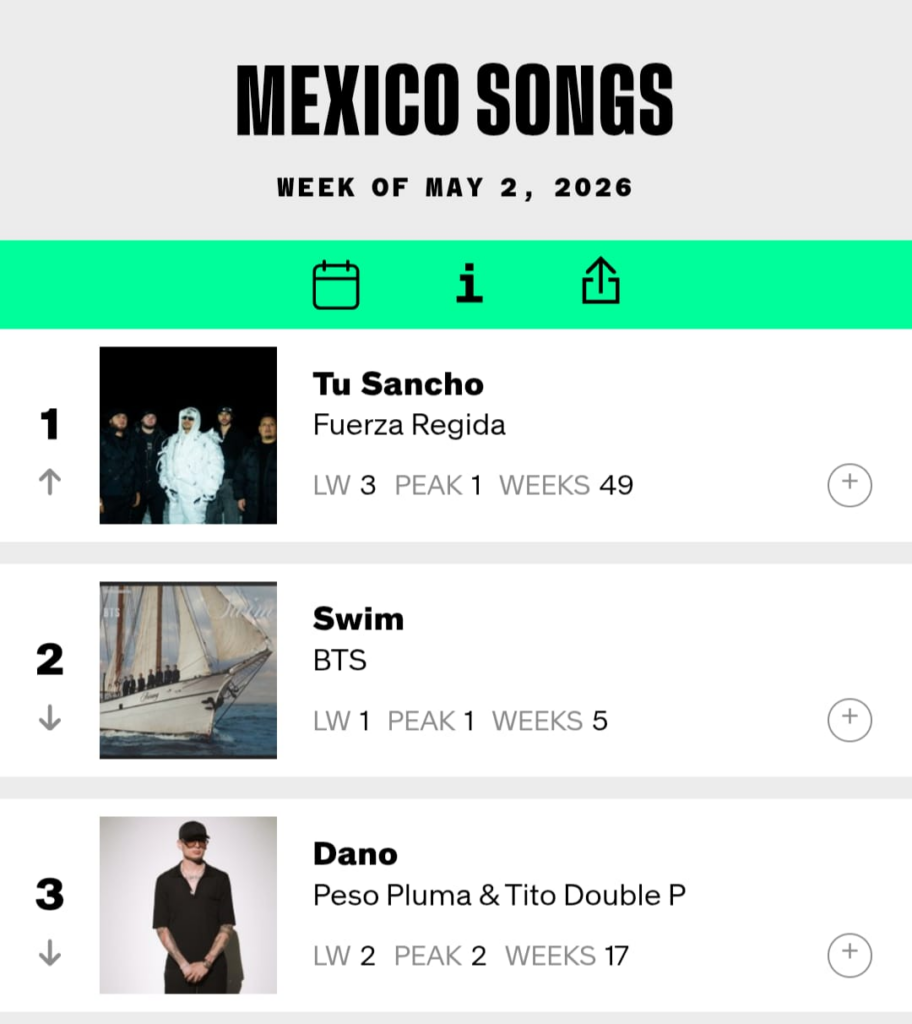
Task: Open the calendar date picker
Action: [336, 285]
